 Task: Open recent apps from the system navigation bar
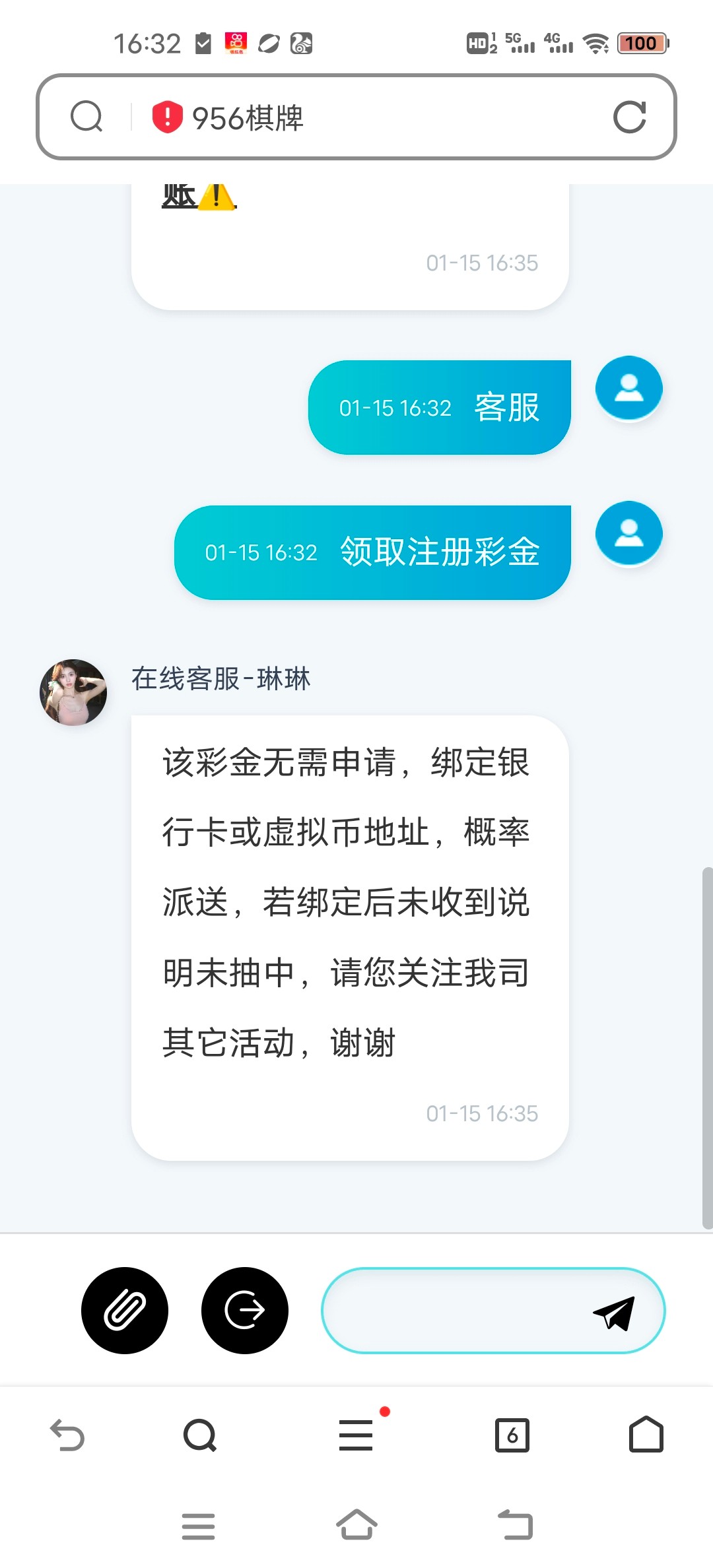click(198, 1526)
